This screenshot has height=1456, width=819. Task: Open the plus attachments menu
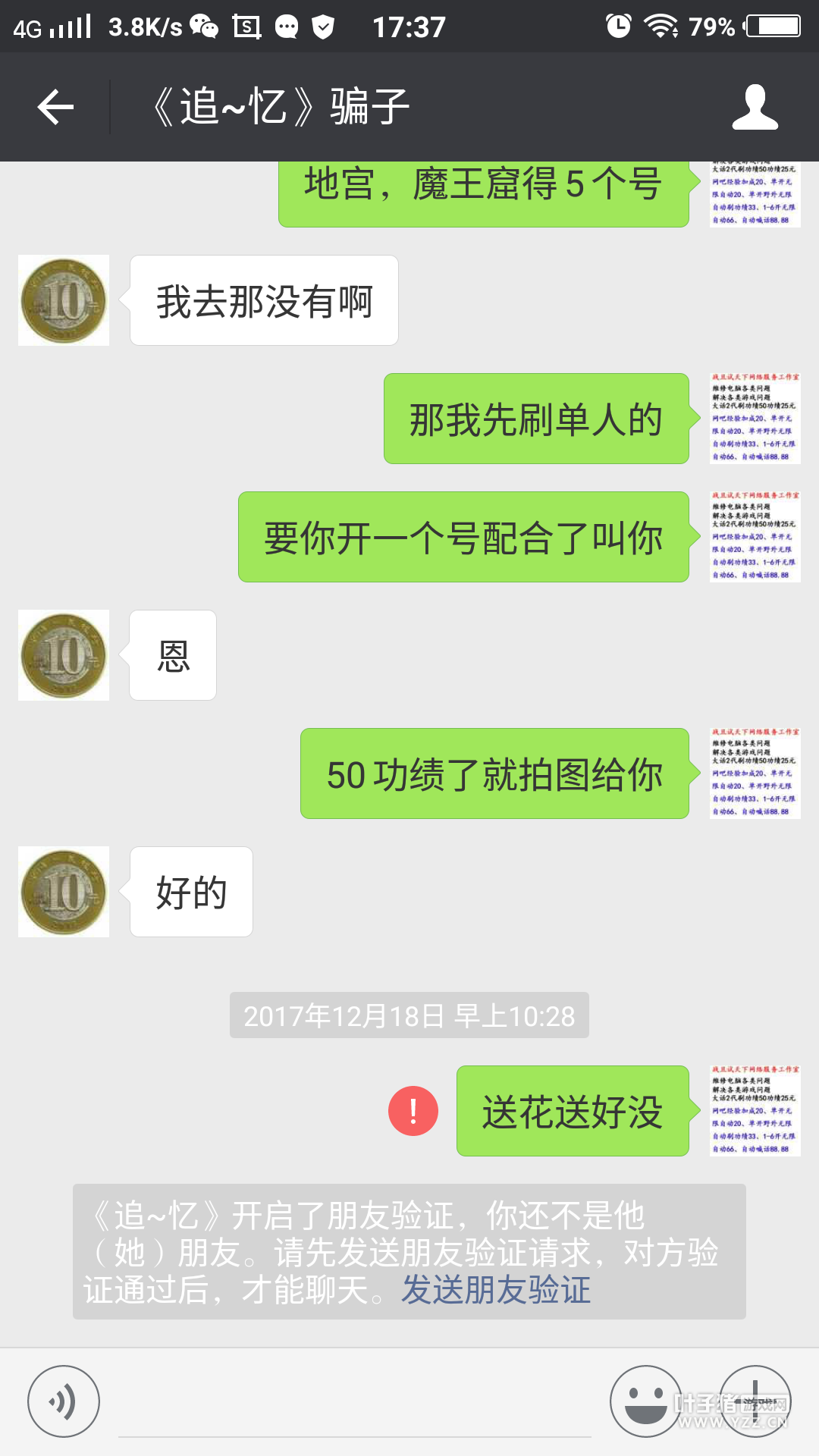(x=755, y=1401)
